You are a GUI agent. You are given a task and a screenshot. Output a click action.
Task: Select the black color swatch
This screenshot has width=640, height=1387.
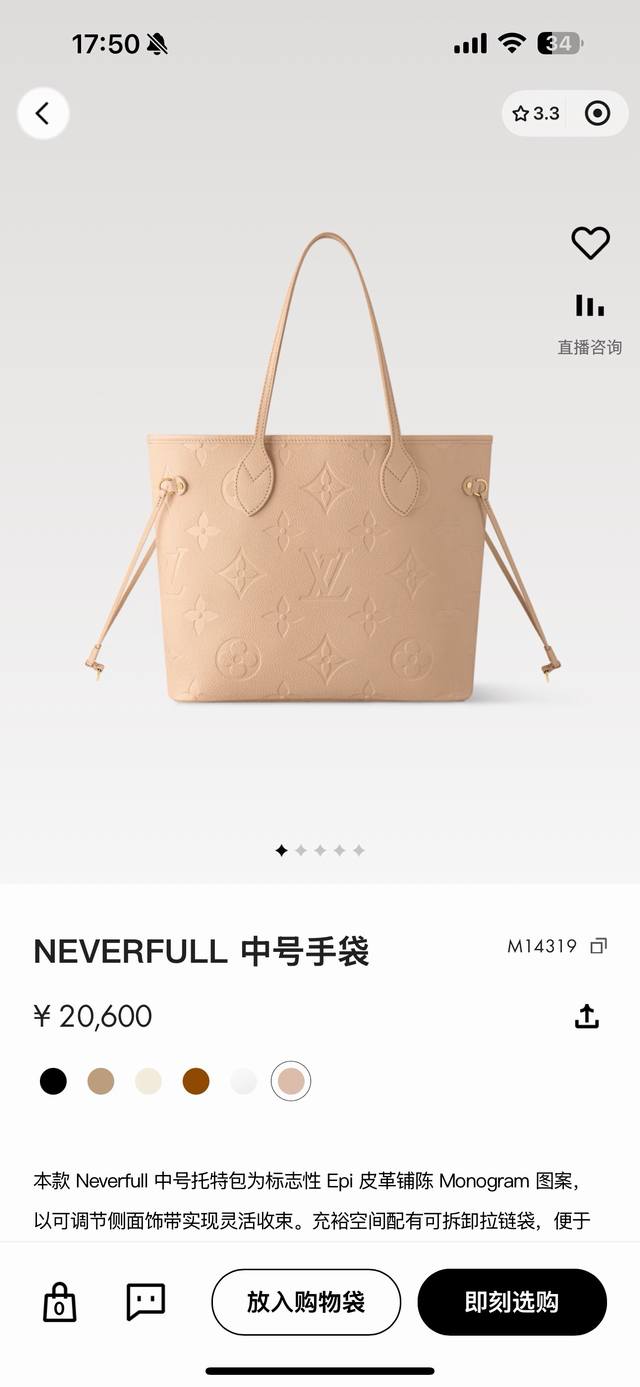tap(53, 1081)
